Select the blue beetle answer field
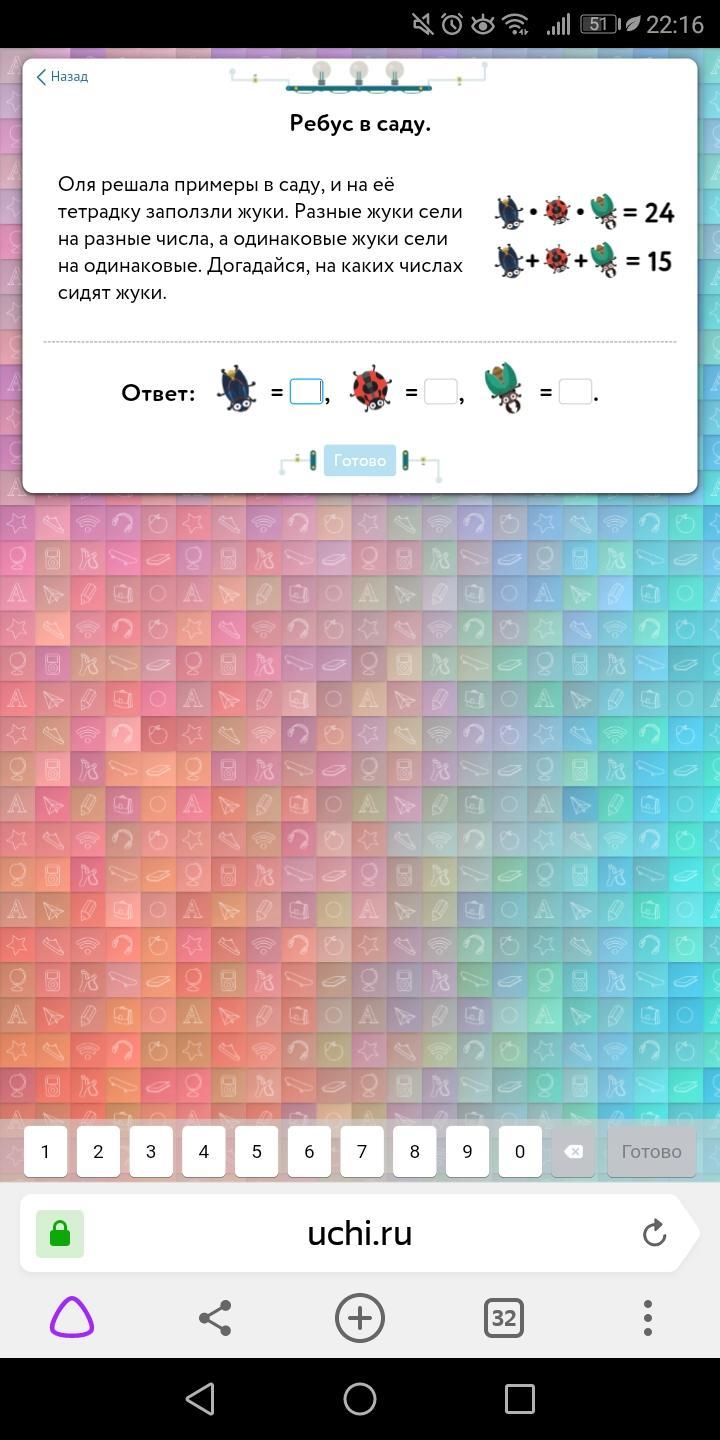The width and height of the screenshot is (720, 1440). [x=306, y=392]
